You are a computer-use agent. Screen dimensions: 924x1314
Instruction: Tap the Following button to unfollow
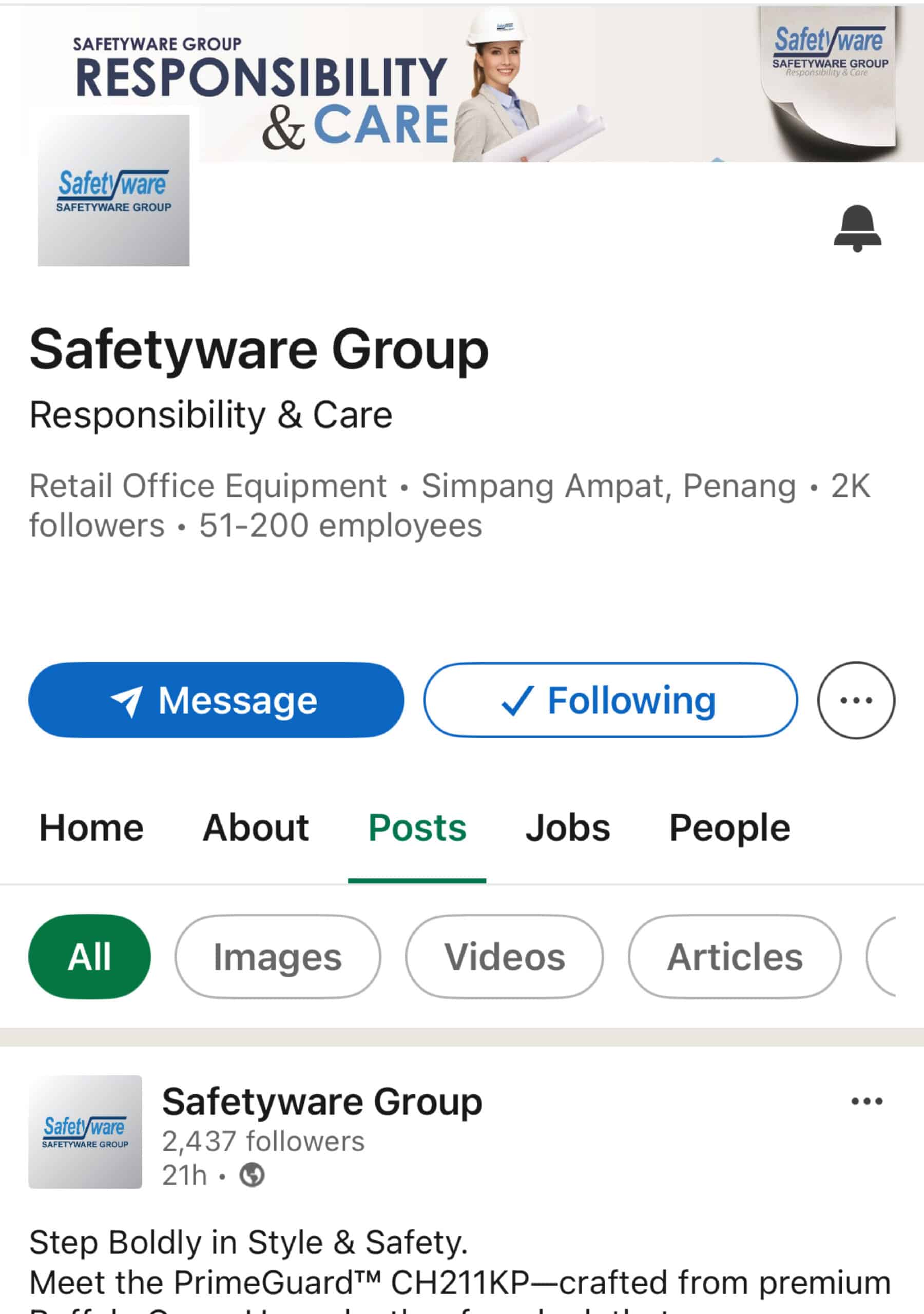[610, 700]
